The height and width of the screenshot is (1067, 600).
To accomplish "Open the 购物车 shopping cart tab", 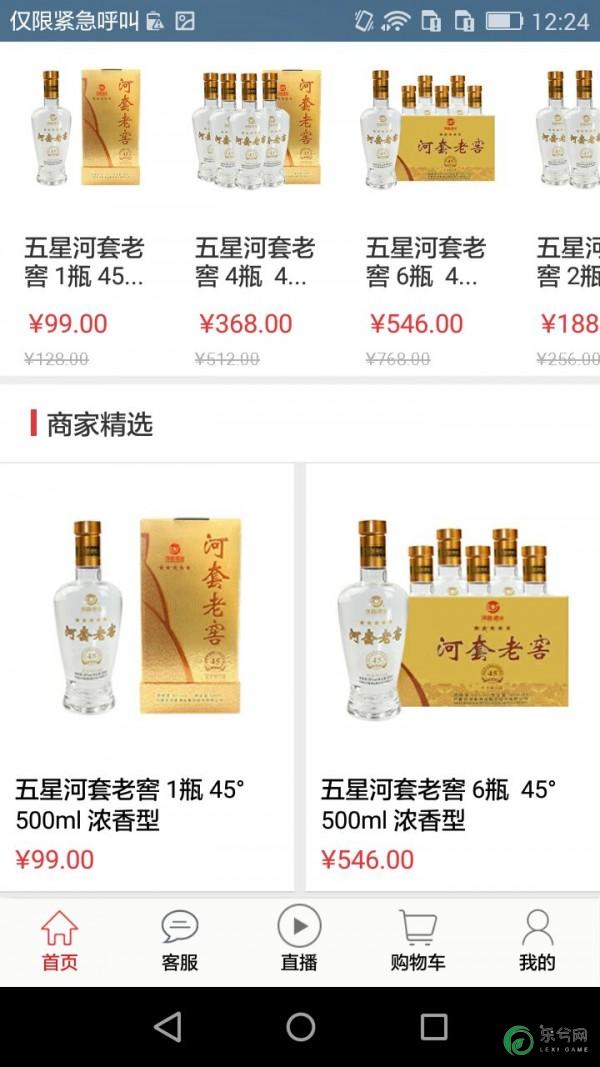I will [418, 941].
